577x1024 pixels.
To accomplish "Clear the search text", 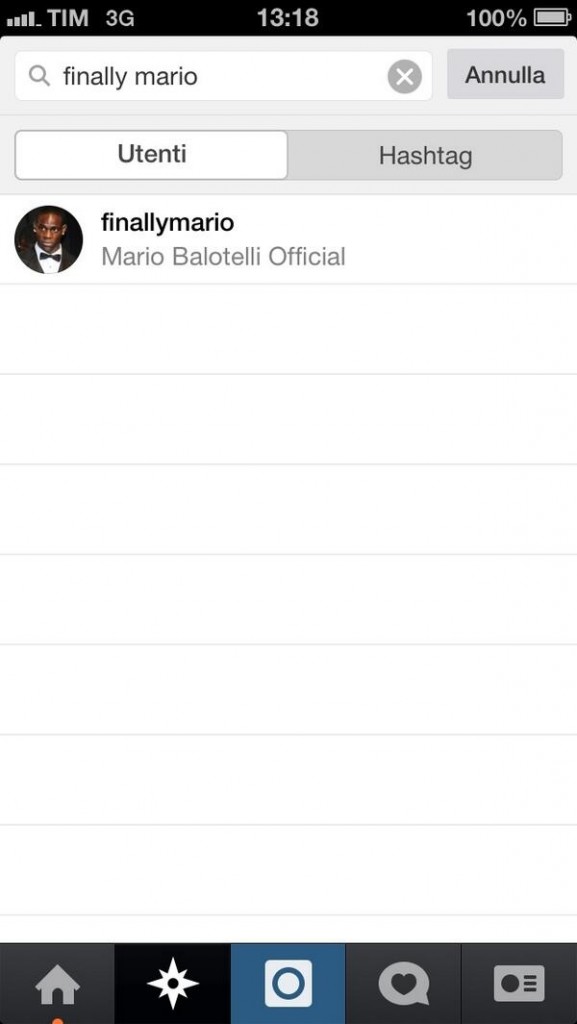I will point(405,77).
